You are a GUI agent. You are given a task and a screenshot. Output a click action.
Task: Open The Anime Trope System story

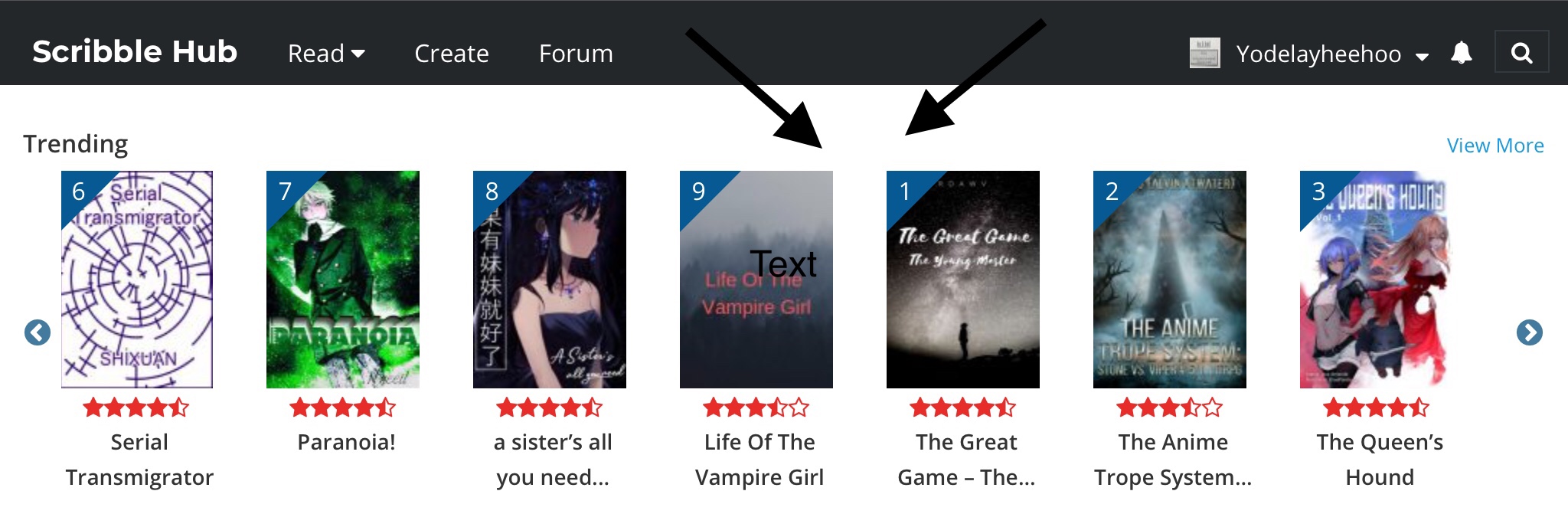[1170, 280]
